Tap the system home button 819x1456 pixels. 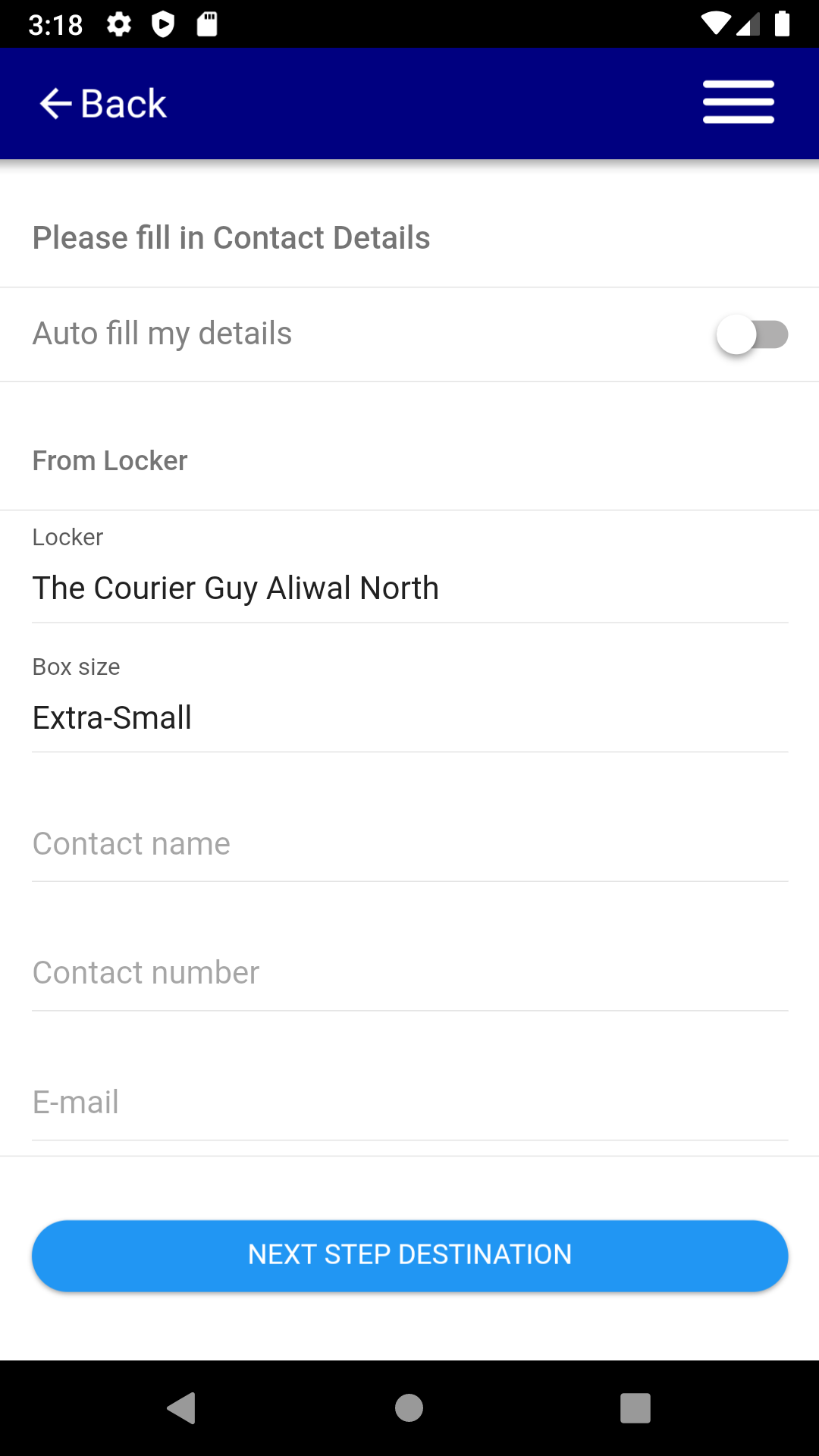tap(409, 1408)
